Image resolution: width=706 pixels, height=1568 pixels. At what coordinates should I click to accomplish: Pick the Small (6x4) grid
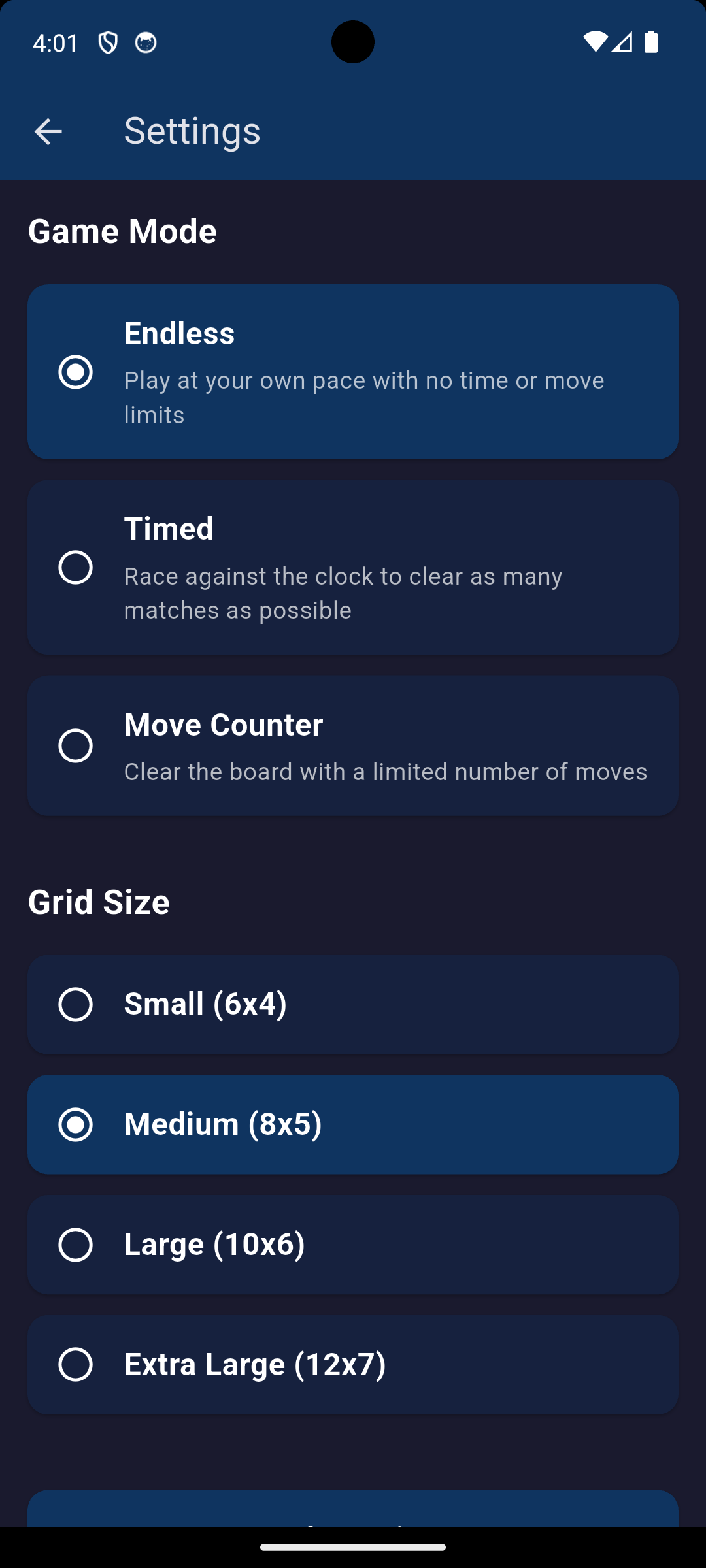pos(353,1004)
